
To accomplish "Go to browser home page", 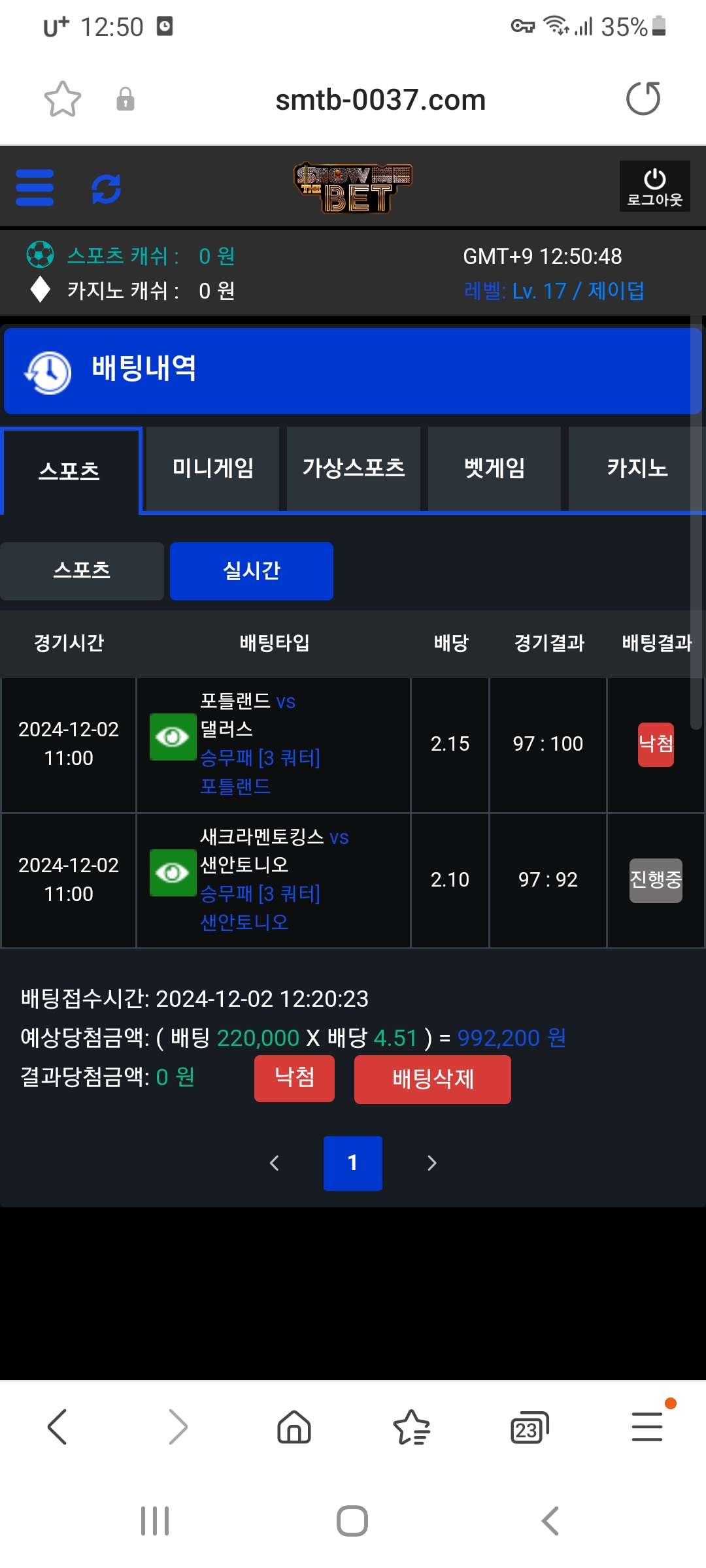I will pyautogui.click(x=294, y=1427).
